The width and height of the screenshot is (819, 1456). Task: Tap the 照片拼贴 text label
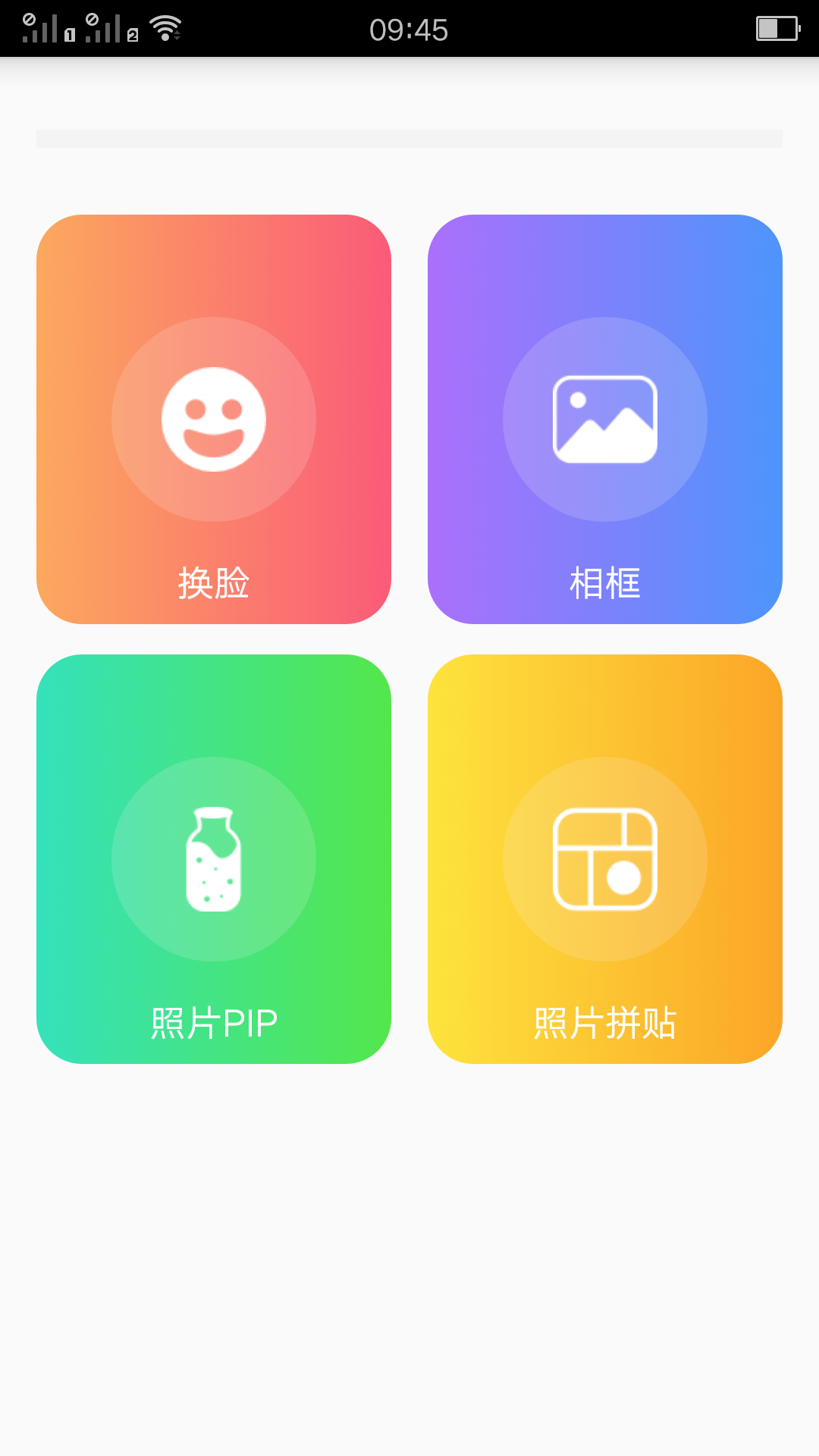pos(604,1022)
